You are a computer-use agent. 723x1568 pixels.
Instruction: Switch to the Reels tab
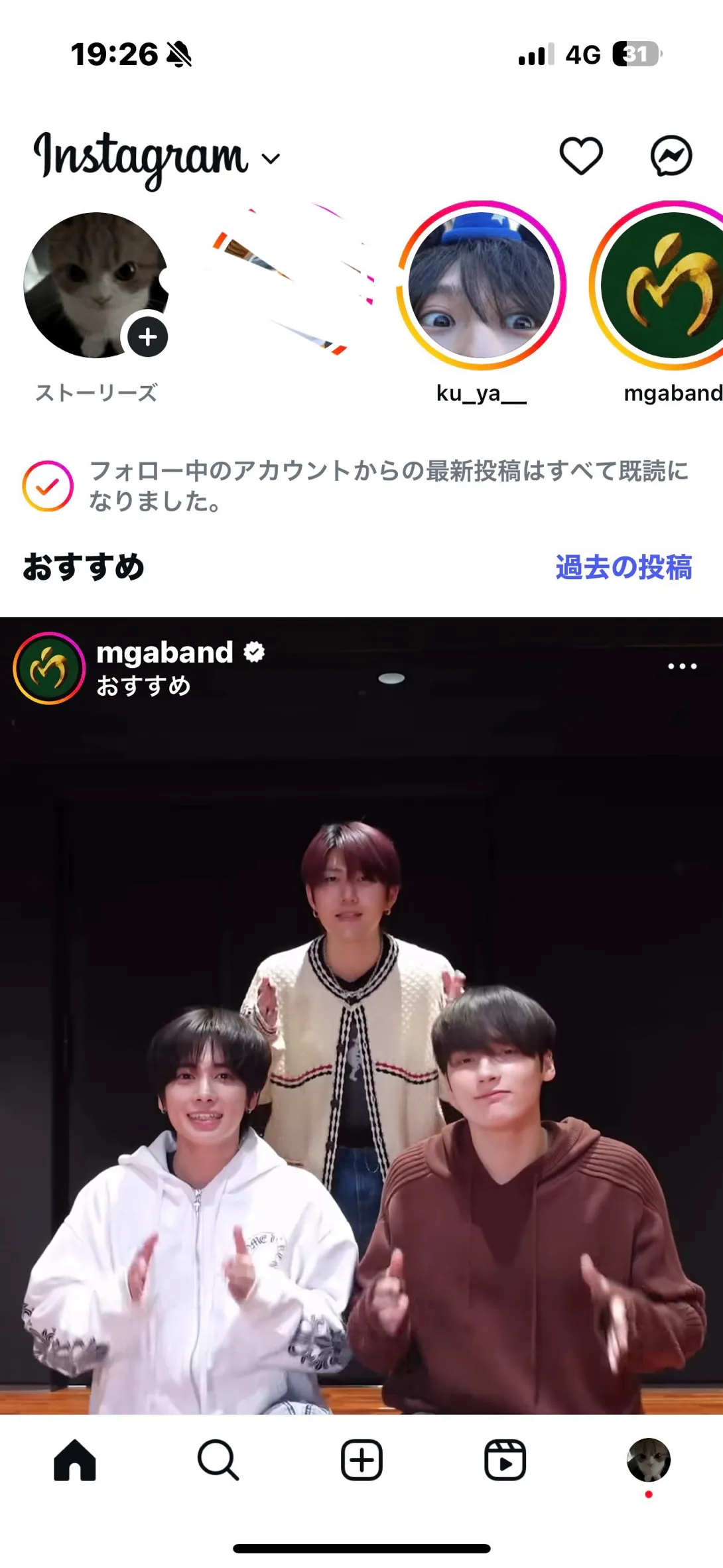tap(505, 1460)
